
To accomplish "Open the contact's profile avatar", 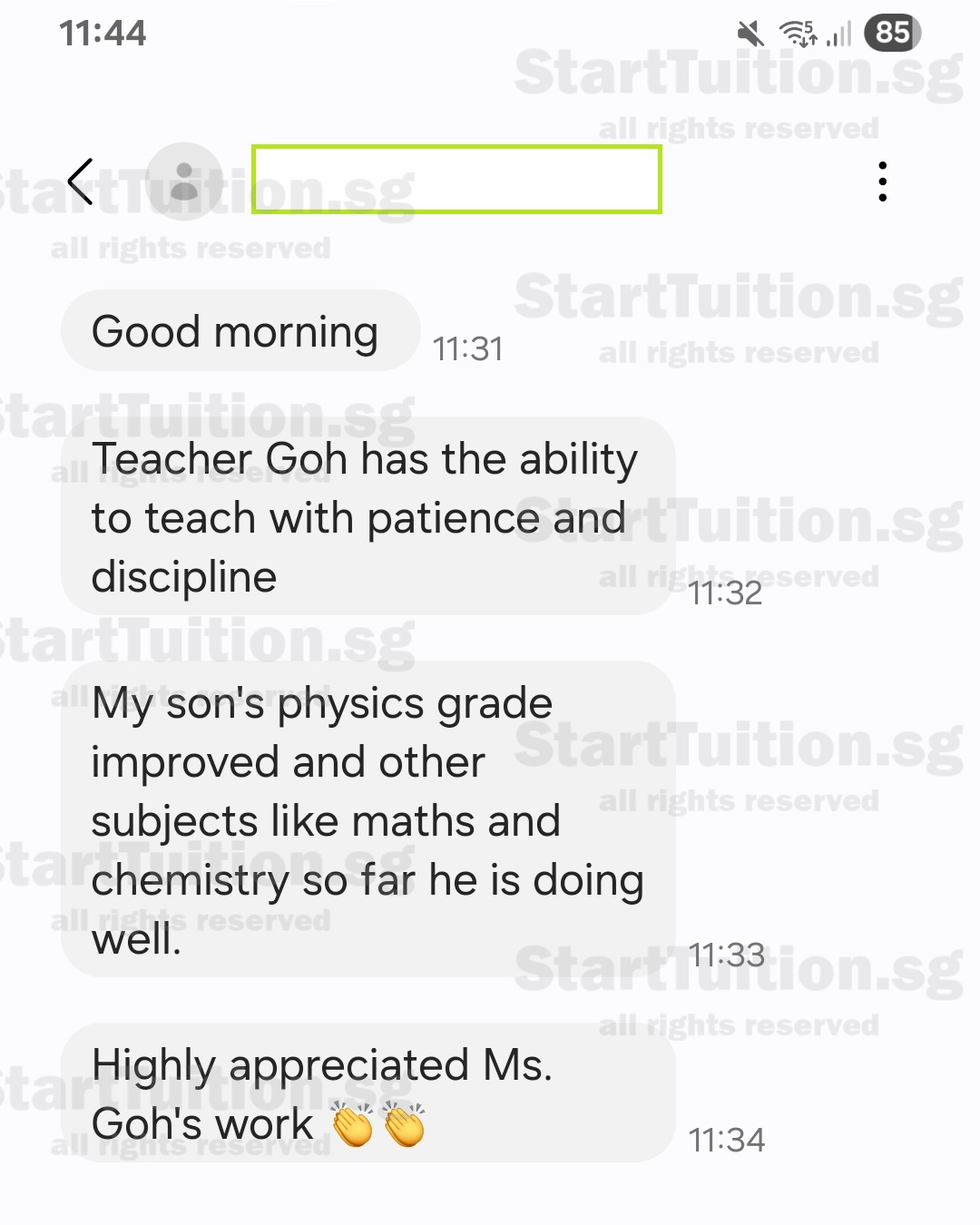I will click(x=184, y=181).
